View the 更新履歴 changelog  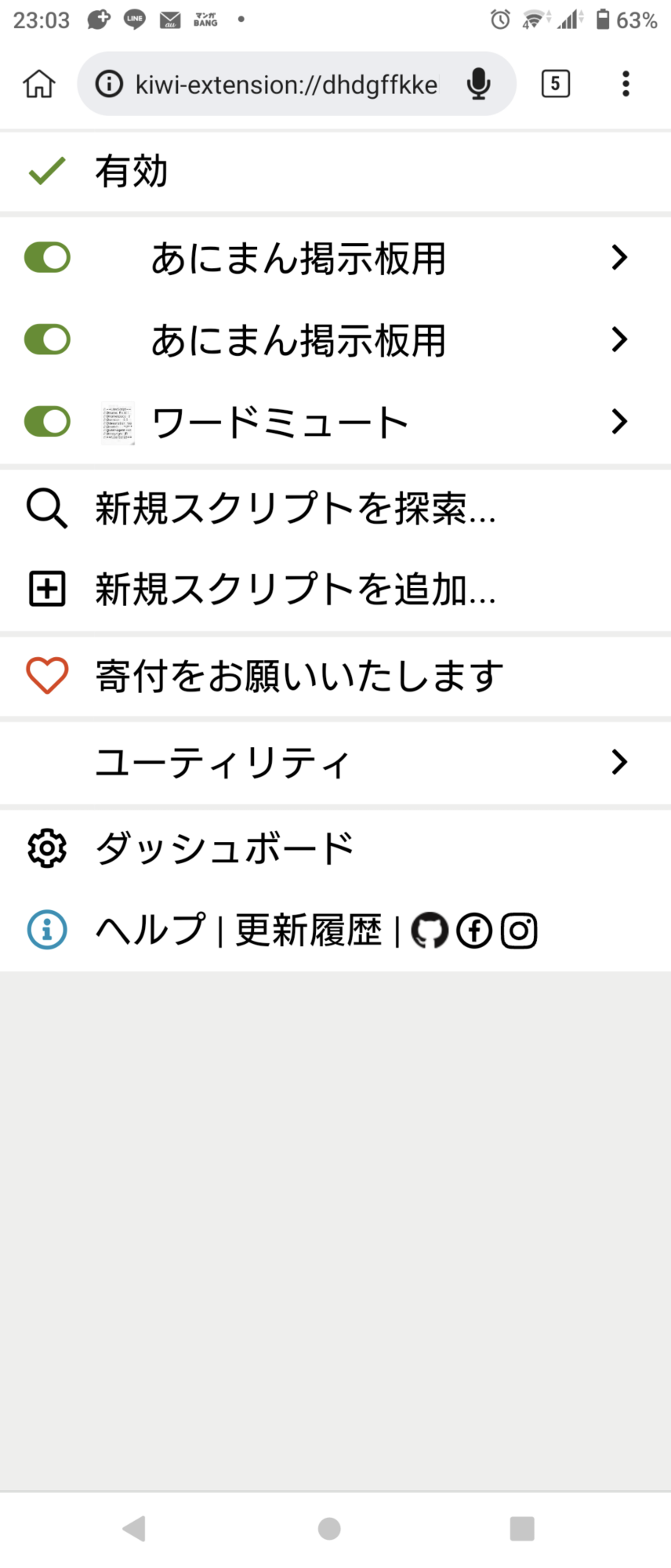pyautogui.click(x=308, y=931)
